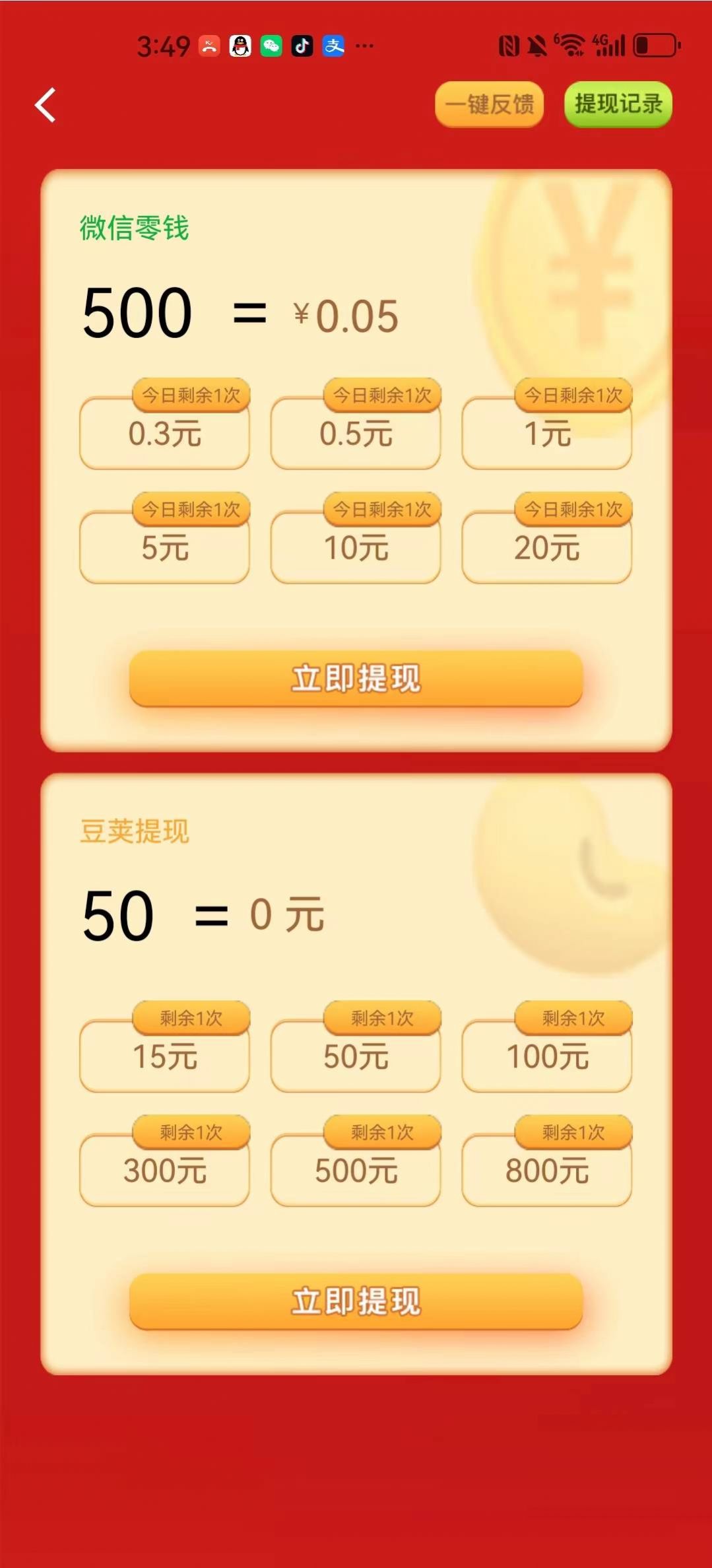Open 一键反馈 feedback
The width and height of the screenshot is (712, 1568).
[x=490, y=104]
